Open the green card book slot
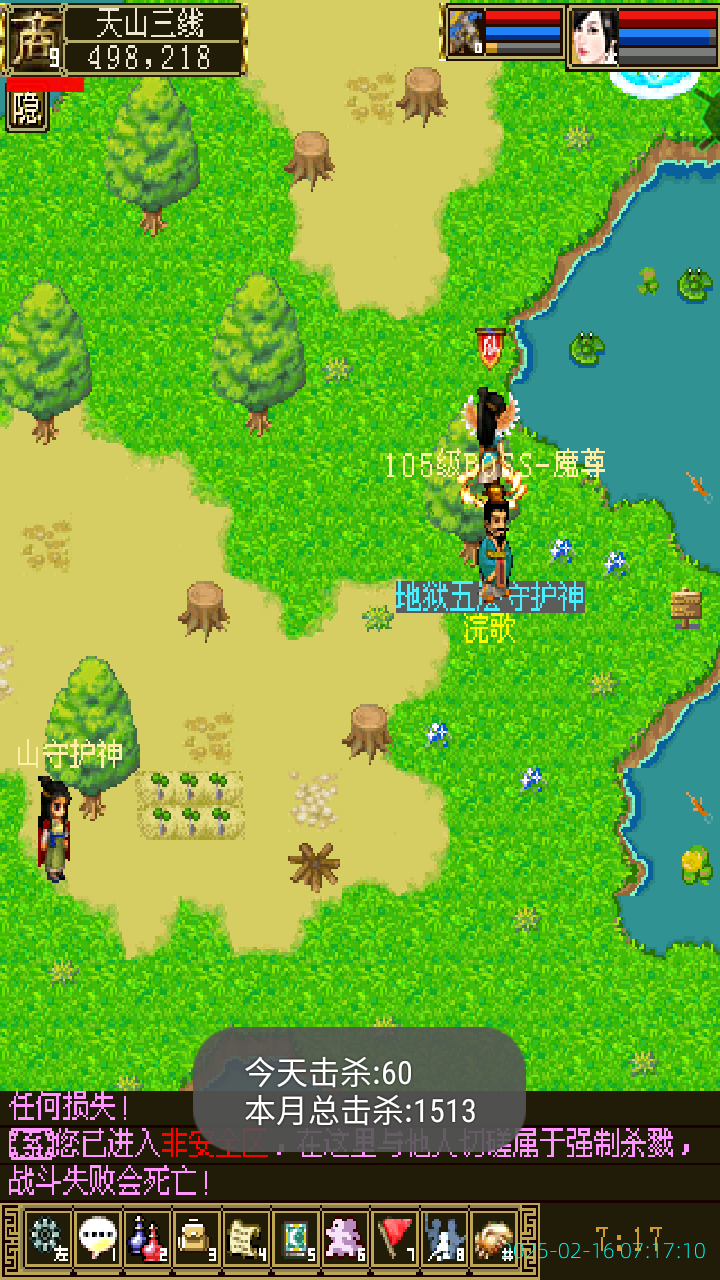This screenshot has width=720, height=1280. click(296, 1237)
